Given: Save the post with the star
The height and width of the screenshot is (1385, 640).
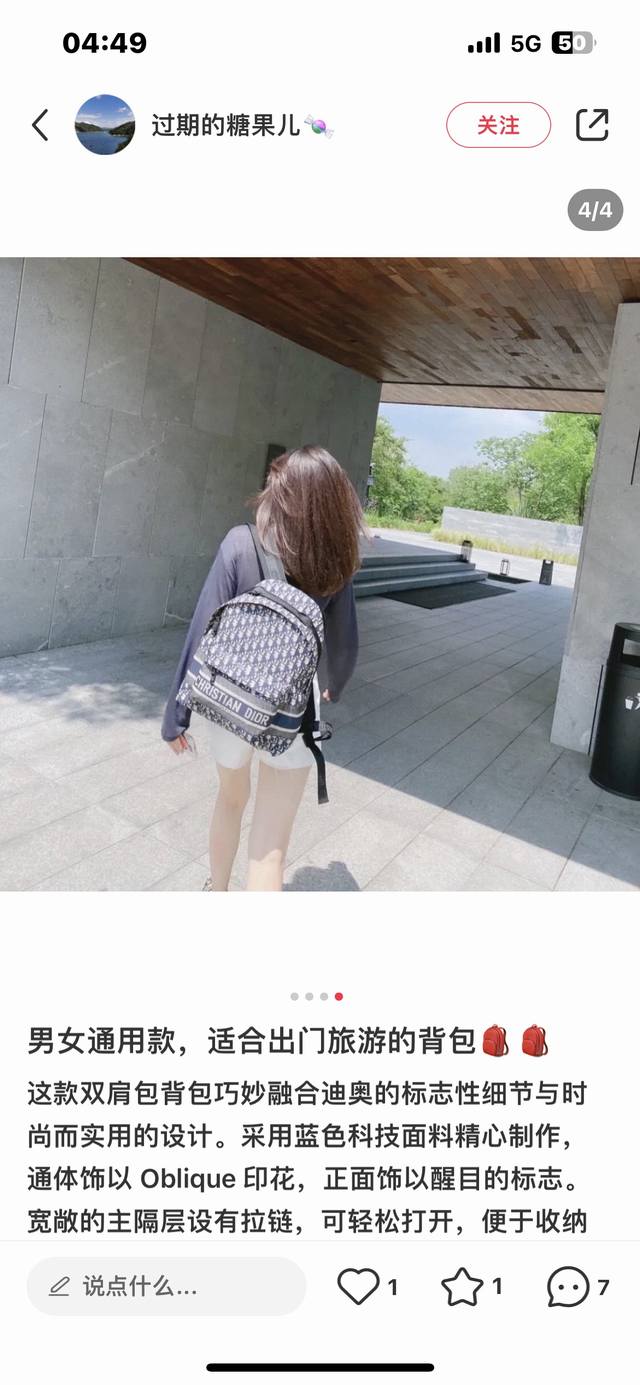Looking at the screenshot, I should pyautogui.click(x=462, y=1287).
